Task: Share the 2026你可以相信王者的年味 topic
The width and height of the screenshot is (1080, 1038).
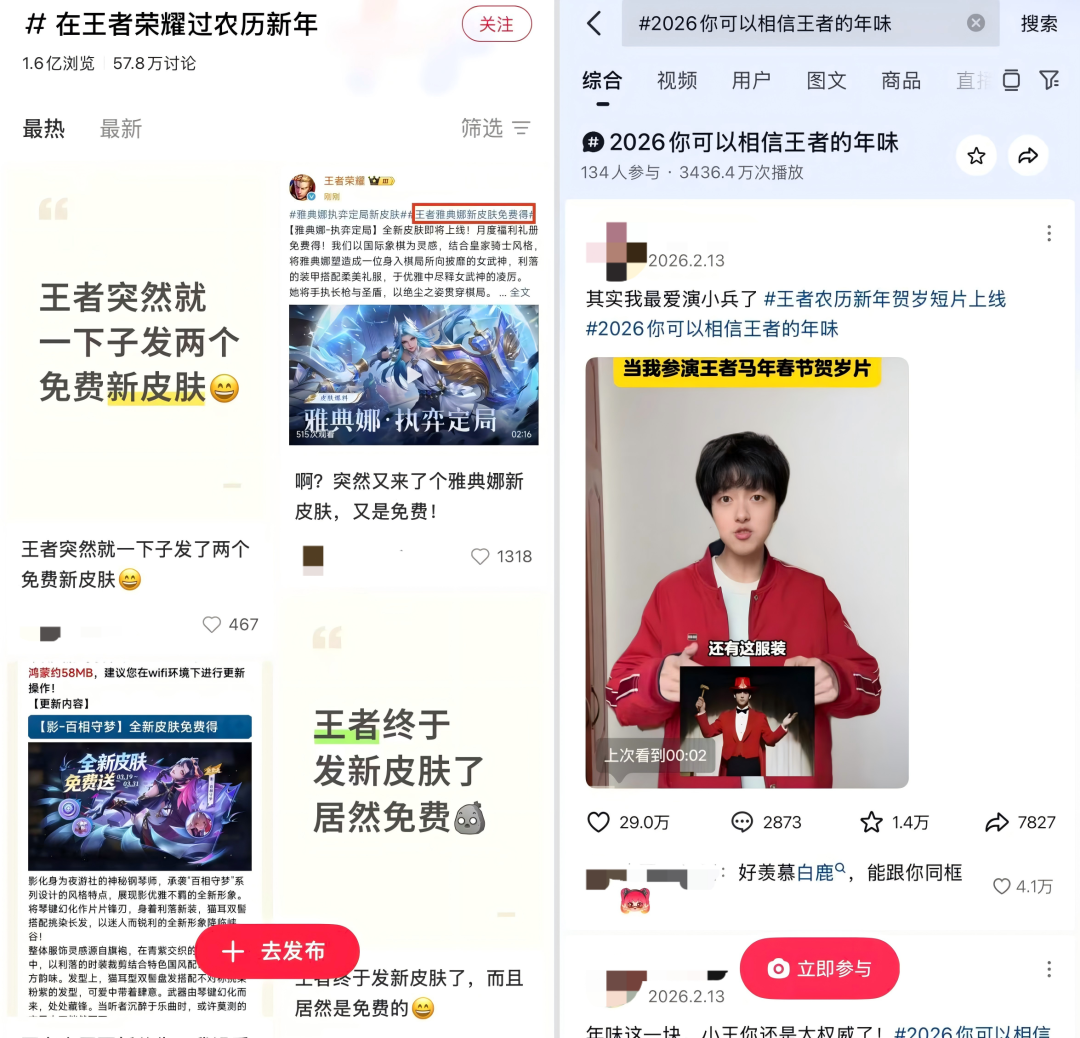Action: pos(1028,156)
